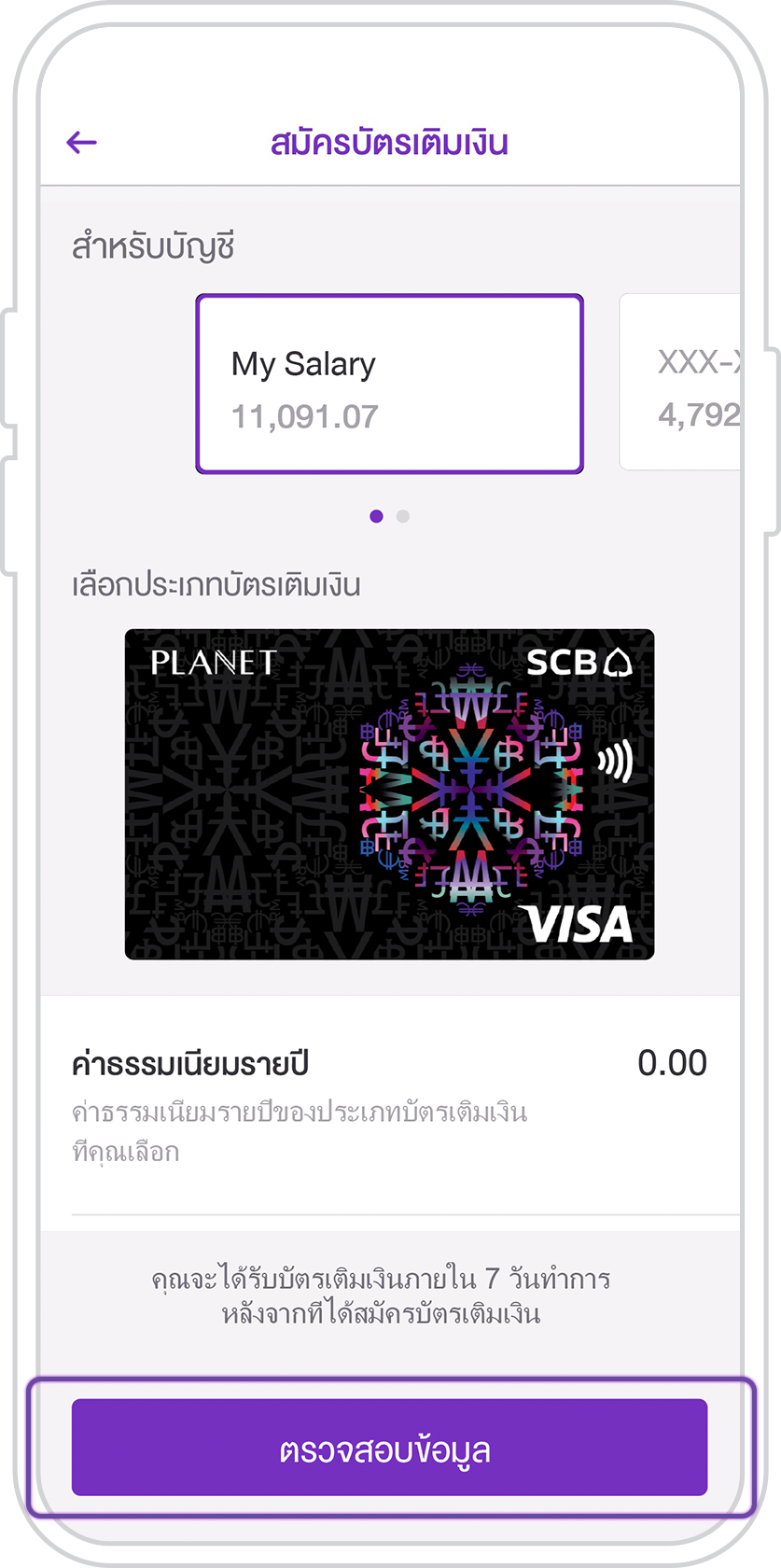Go back using the purple arrow
781x1568 pixels.
click(x=82, y=143)
